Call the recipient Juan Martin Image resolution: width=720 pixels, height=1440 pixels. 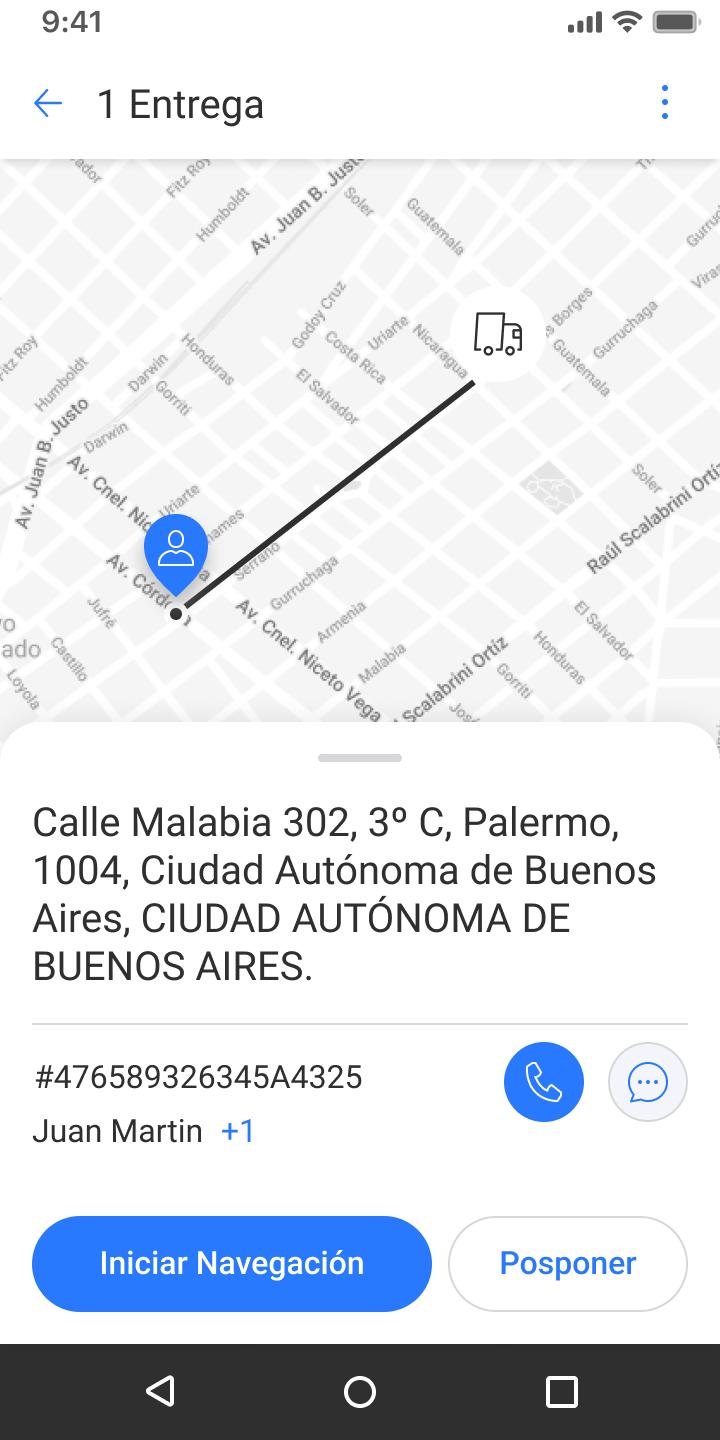click(544, 1082)
